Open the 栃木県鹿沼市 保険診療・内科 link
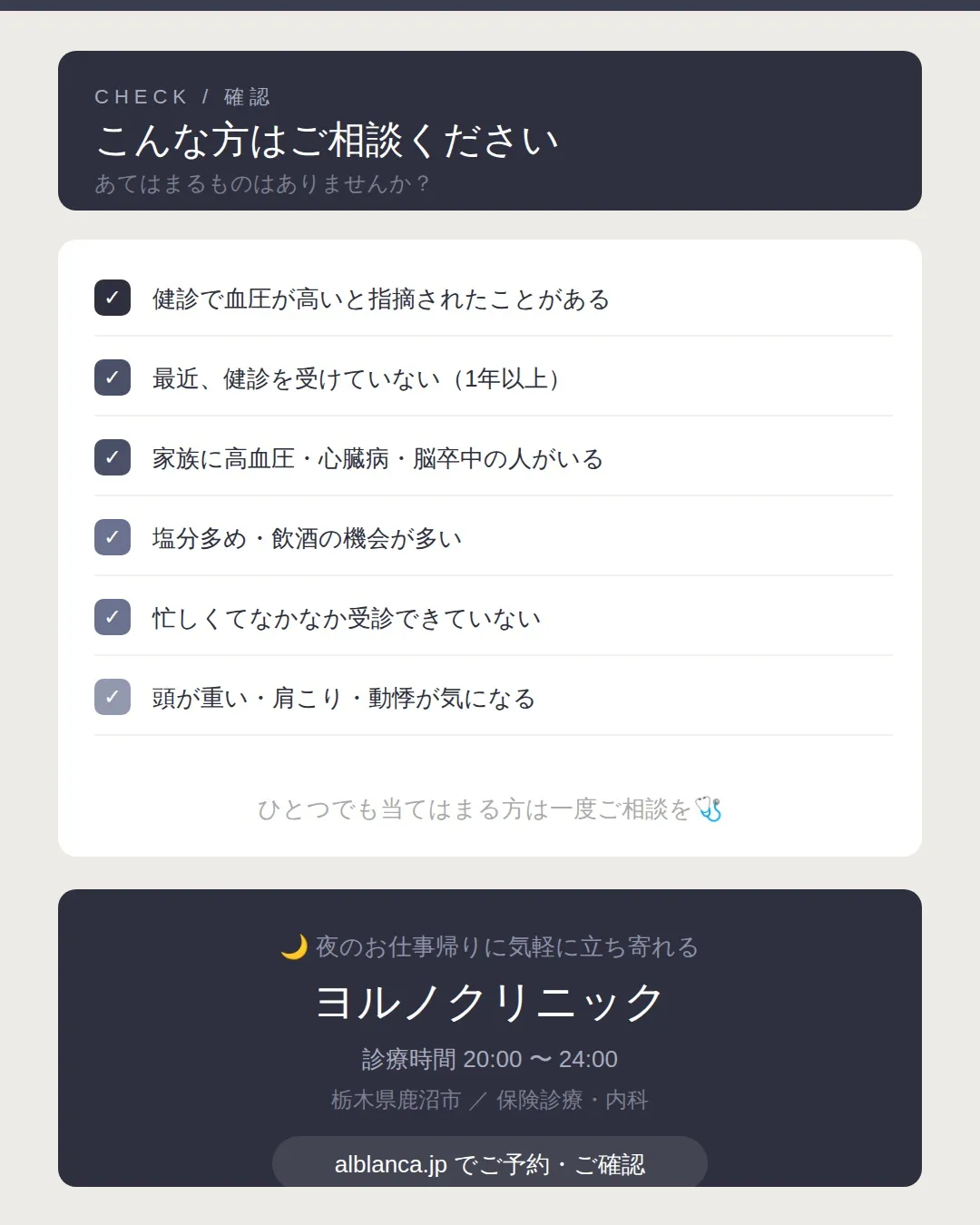980x1225 pixels. point(490,1099)
